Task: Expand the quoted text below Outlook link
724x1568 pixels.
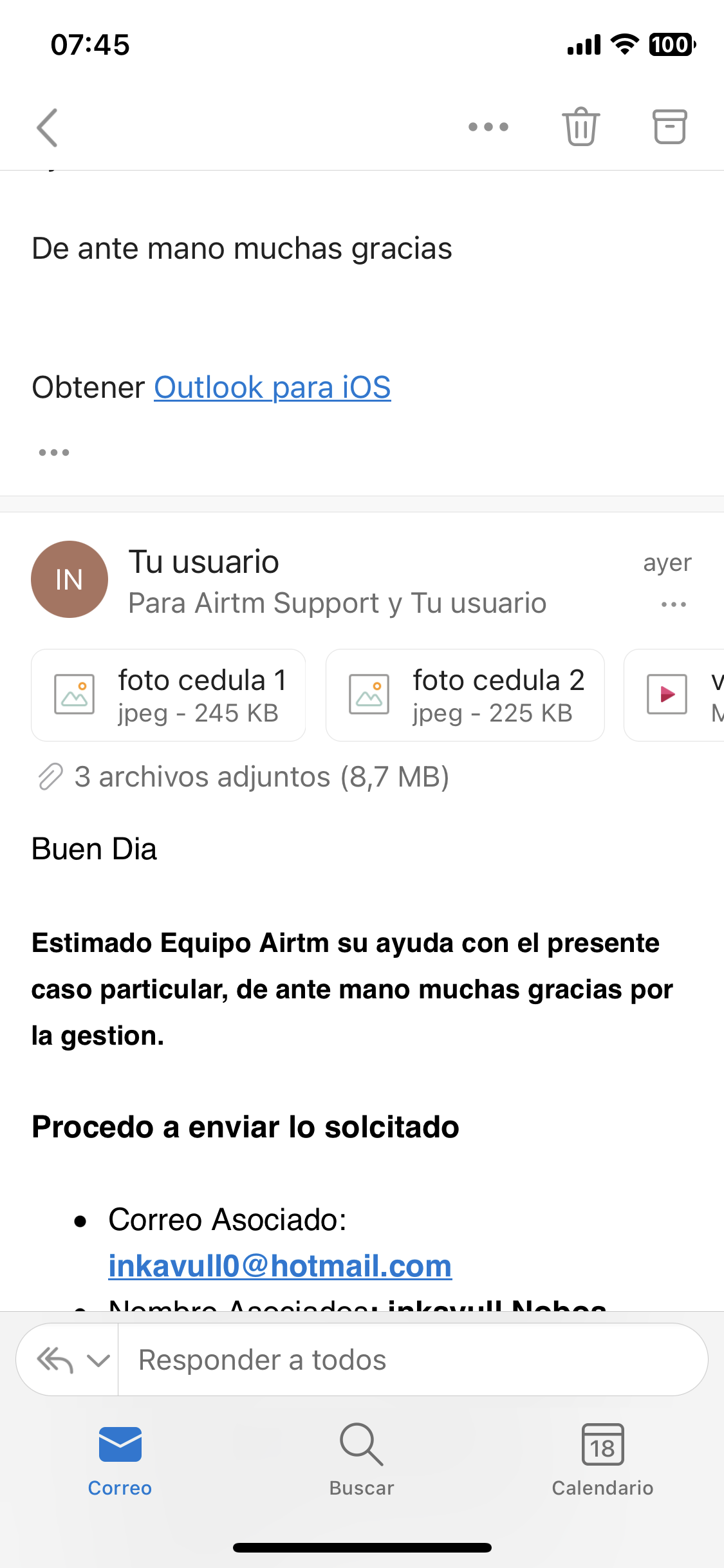Action: [54, 453]
